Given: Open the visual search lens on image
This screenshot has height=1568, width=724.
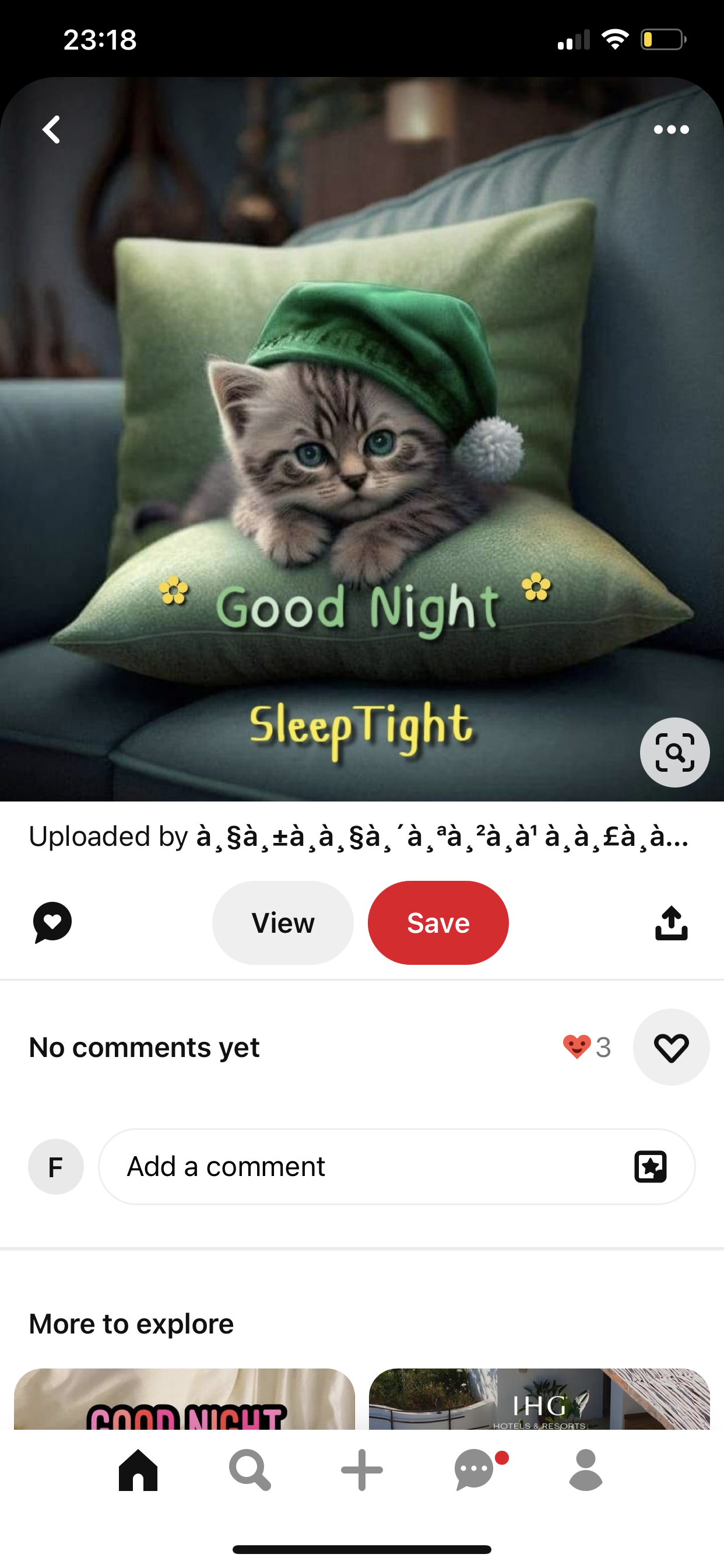Looking at the screenshot, I should [x=674, y=752].
